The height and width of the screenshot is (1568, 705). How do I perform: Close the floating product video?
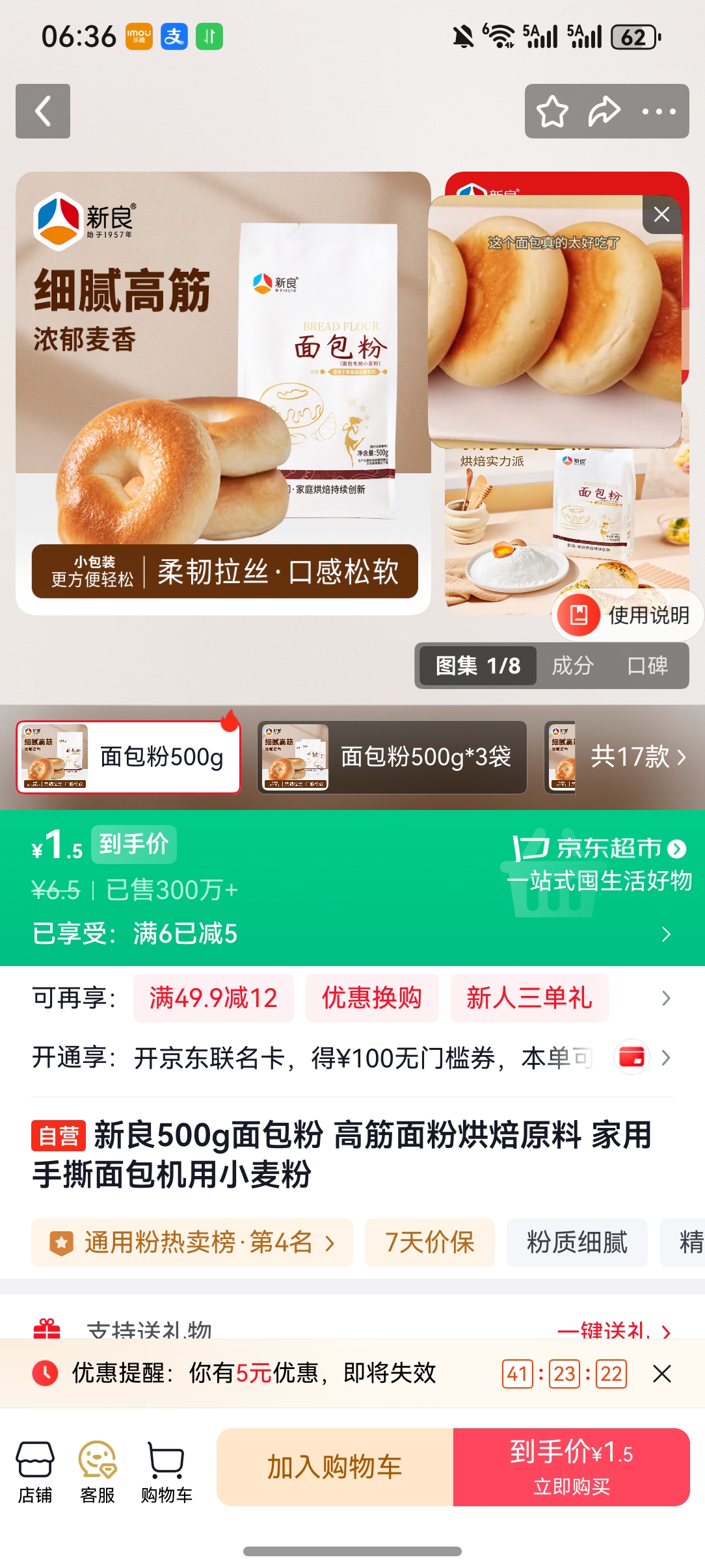[x=661, y=215]
